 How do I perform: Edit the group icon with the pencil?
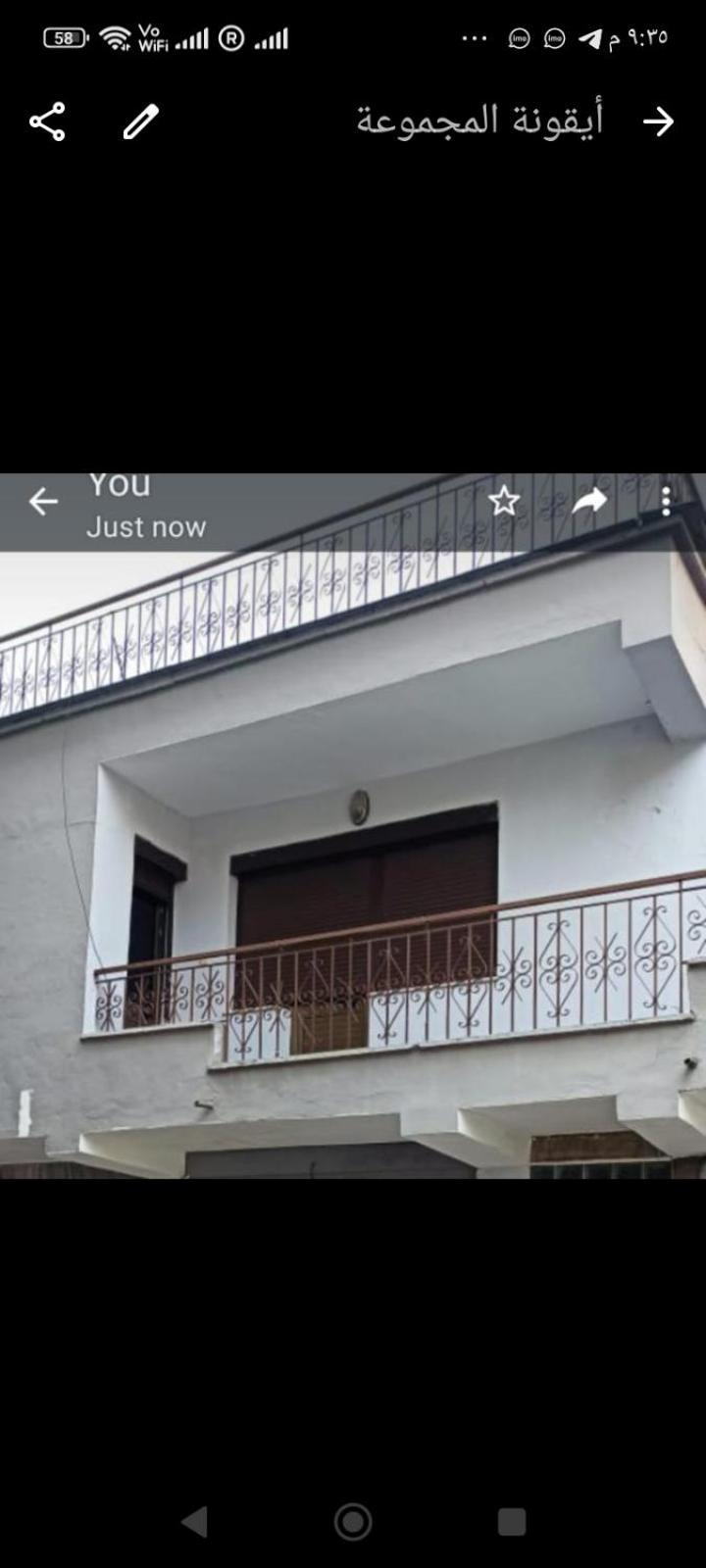[141, 122]
